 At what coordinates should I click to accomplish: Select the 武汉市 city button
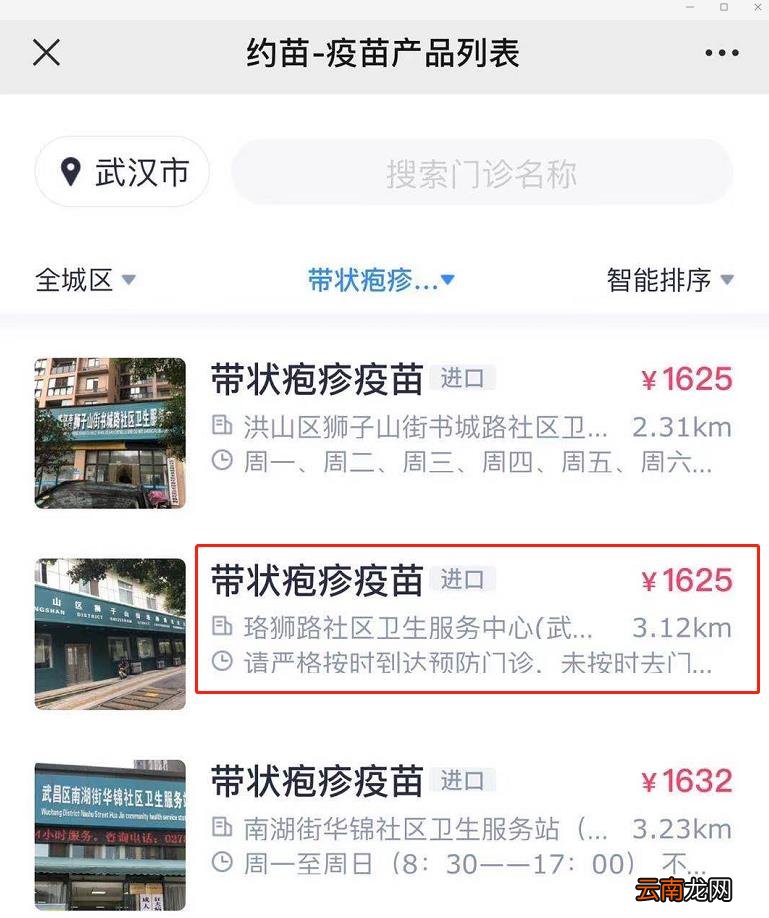coord(121,172)
